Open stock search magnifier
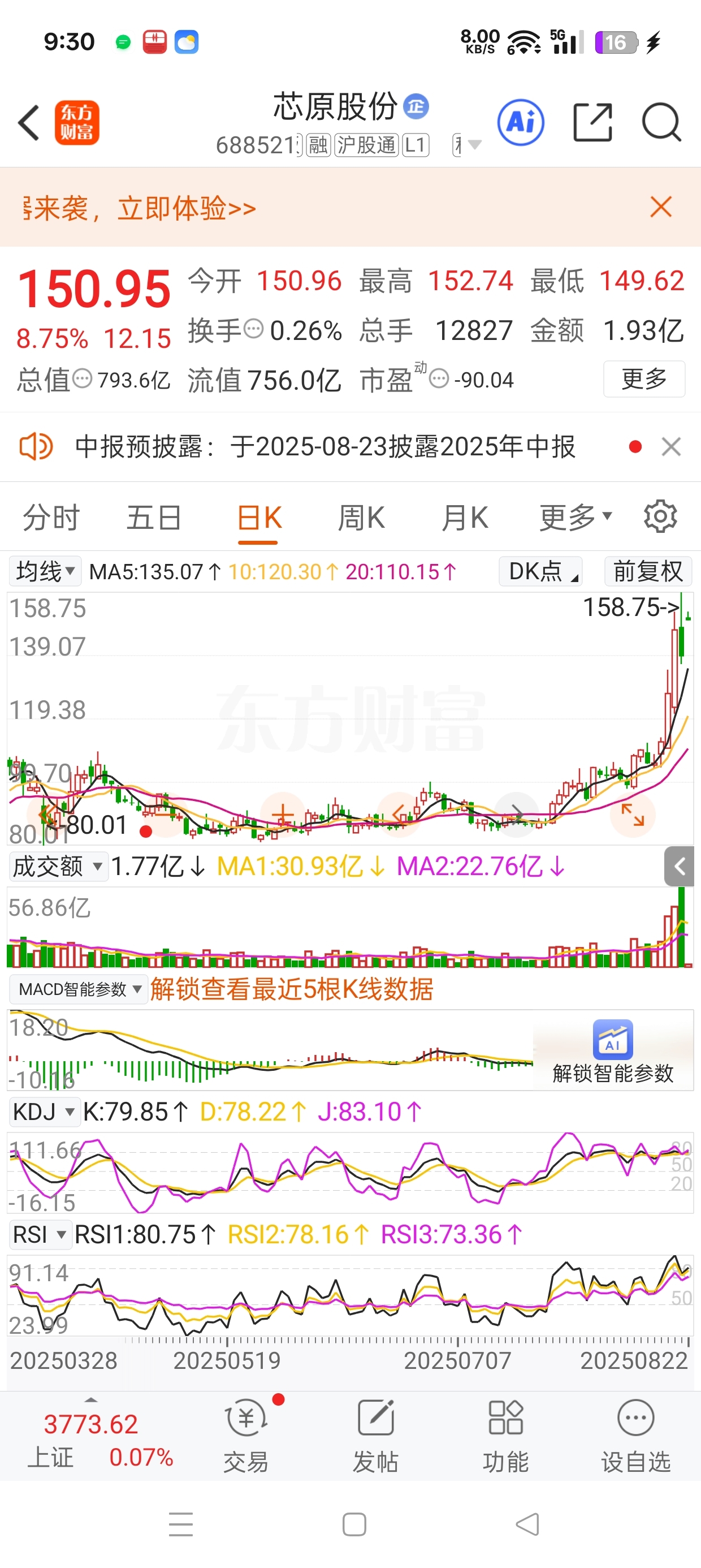This screenshot has height=1568, width=701. [661, 122]
